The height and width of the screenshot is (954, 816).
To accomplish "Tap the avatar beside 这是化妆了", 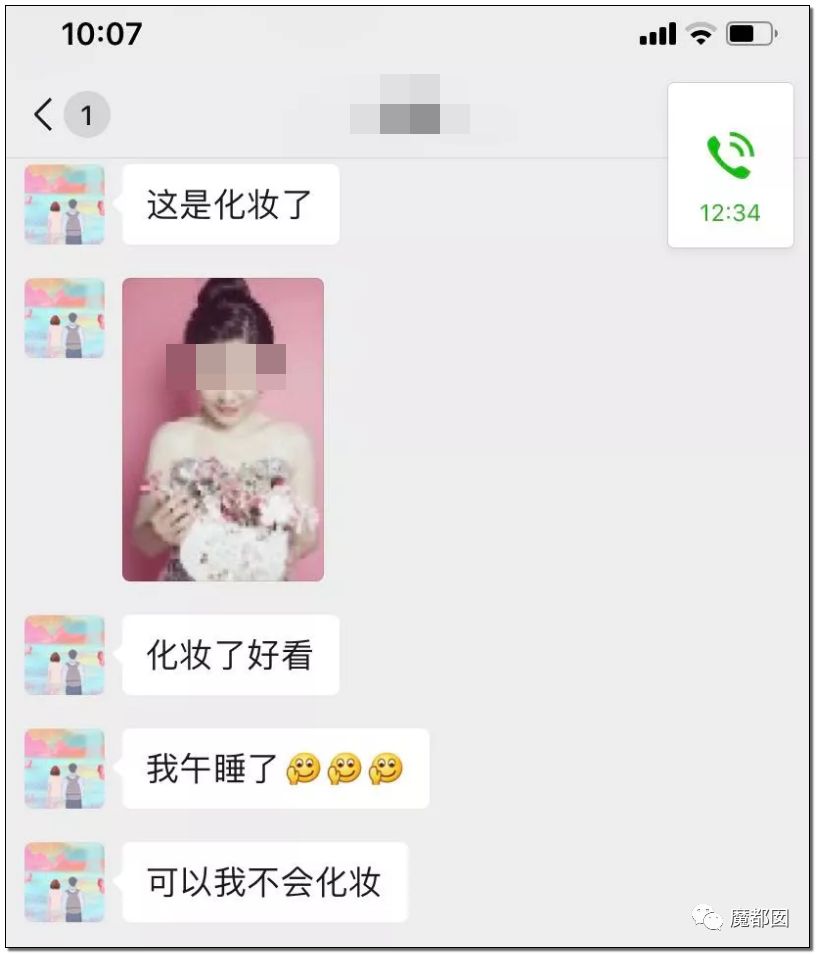I will (65, 205).
